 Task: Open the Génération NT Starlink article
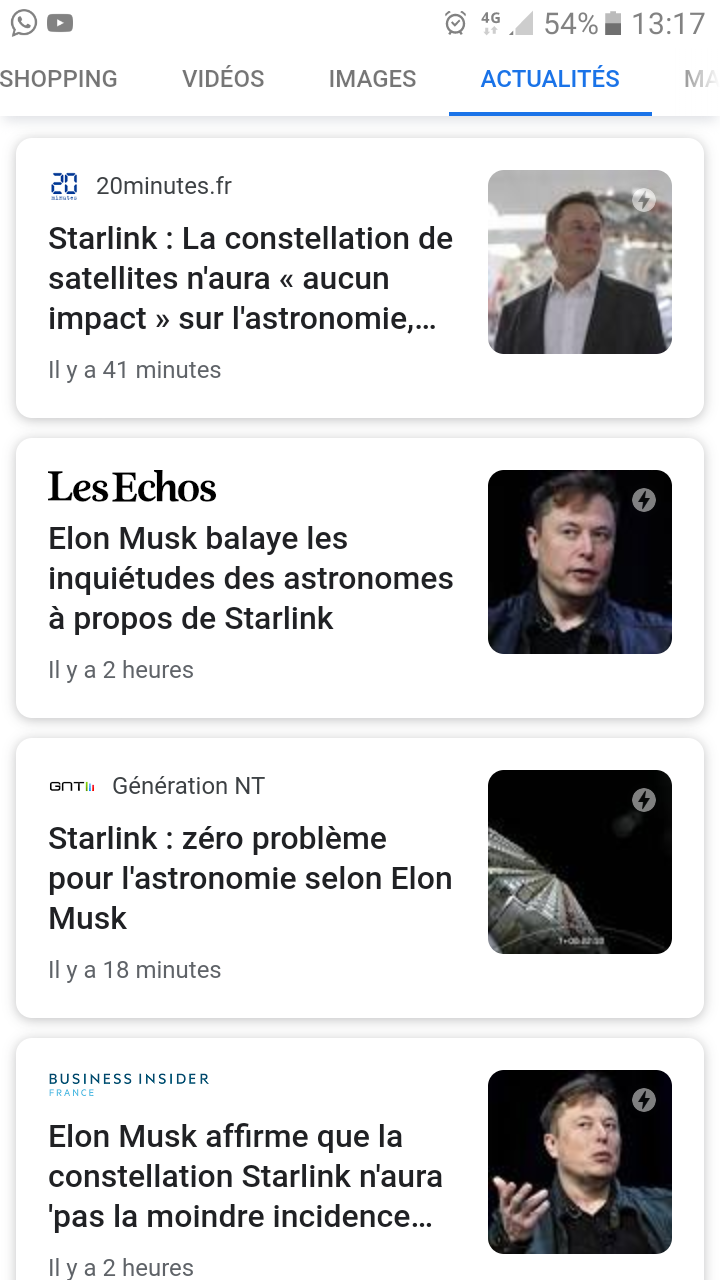[250, 878]
